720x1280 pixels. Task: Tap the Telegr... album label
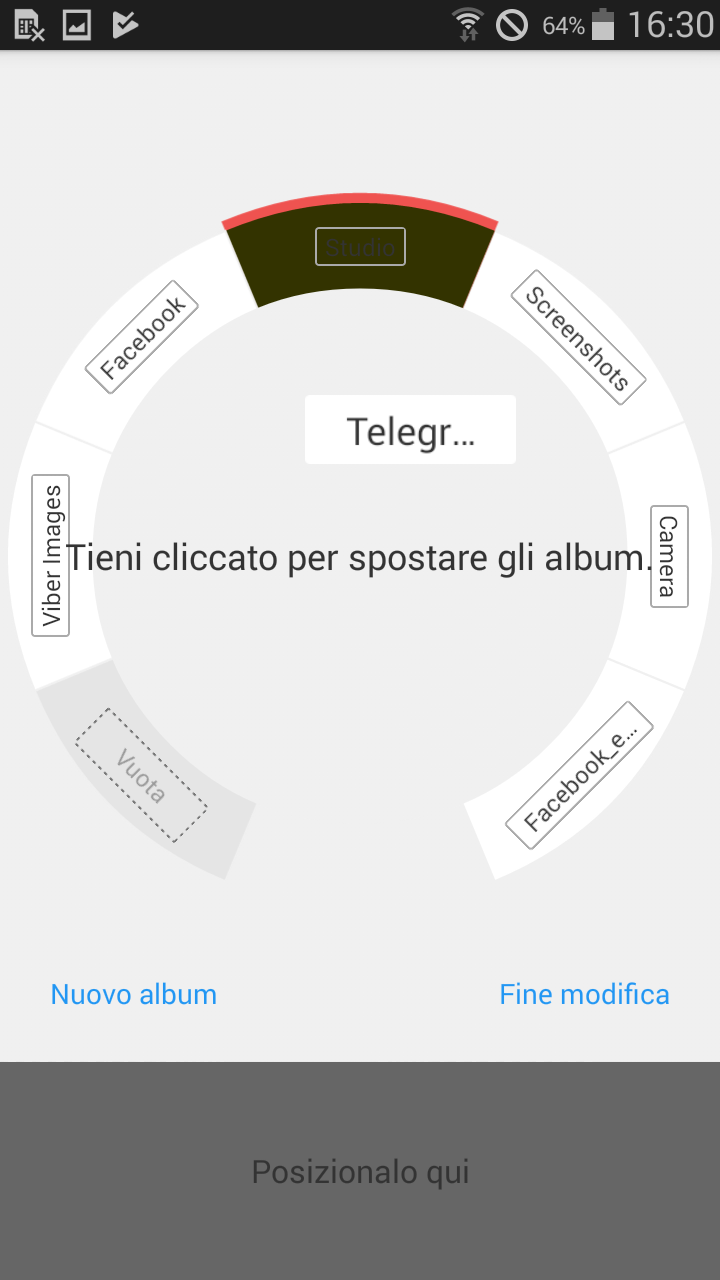tap(410, 430)
